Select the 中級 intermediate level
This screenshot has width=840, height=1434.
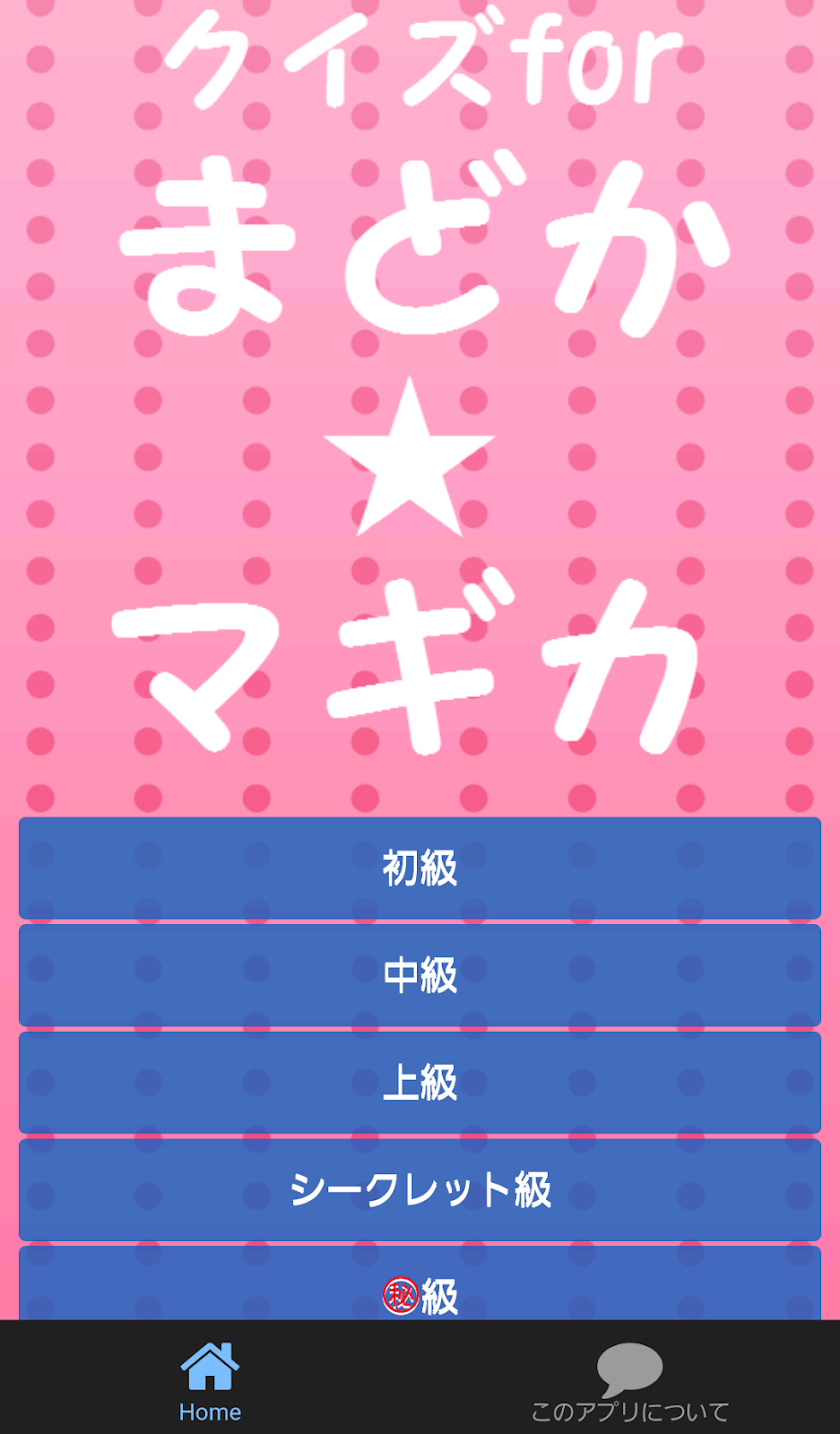tap(420, 975)
